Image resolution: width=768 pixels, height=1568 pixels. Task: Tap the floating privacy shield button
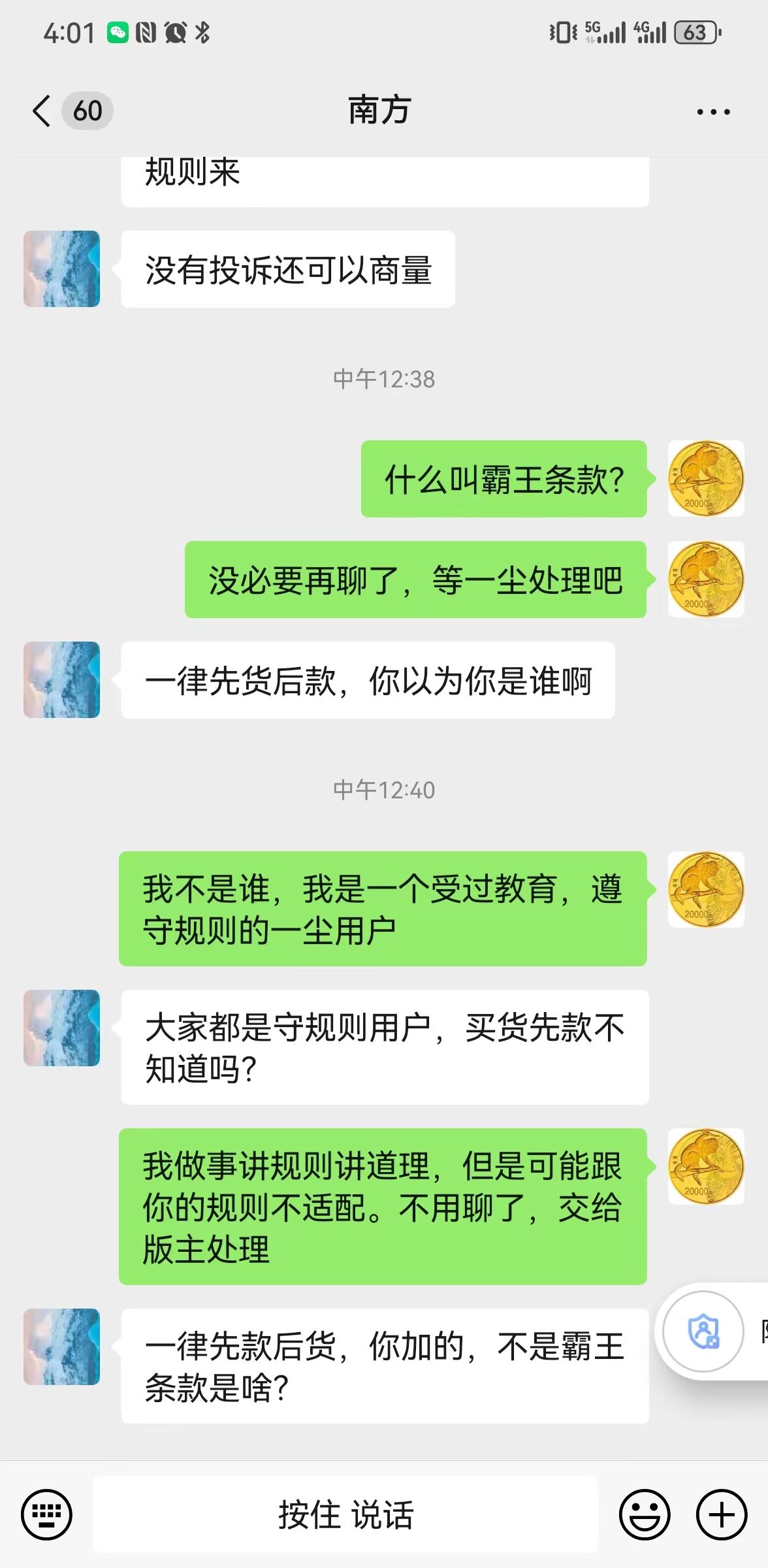point(703,1331)
